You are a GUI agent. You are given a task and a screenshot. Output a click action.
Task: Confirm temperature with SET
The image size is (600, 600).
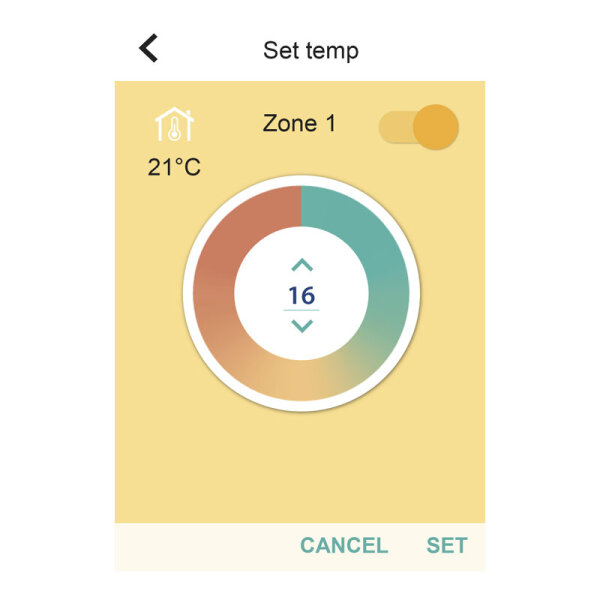coord(446,545)
